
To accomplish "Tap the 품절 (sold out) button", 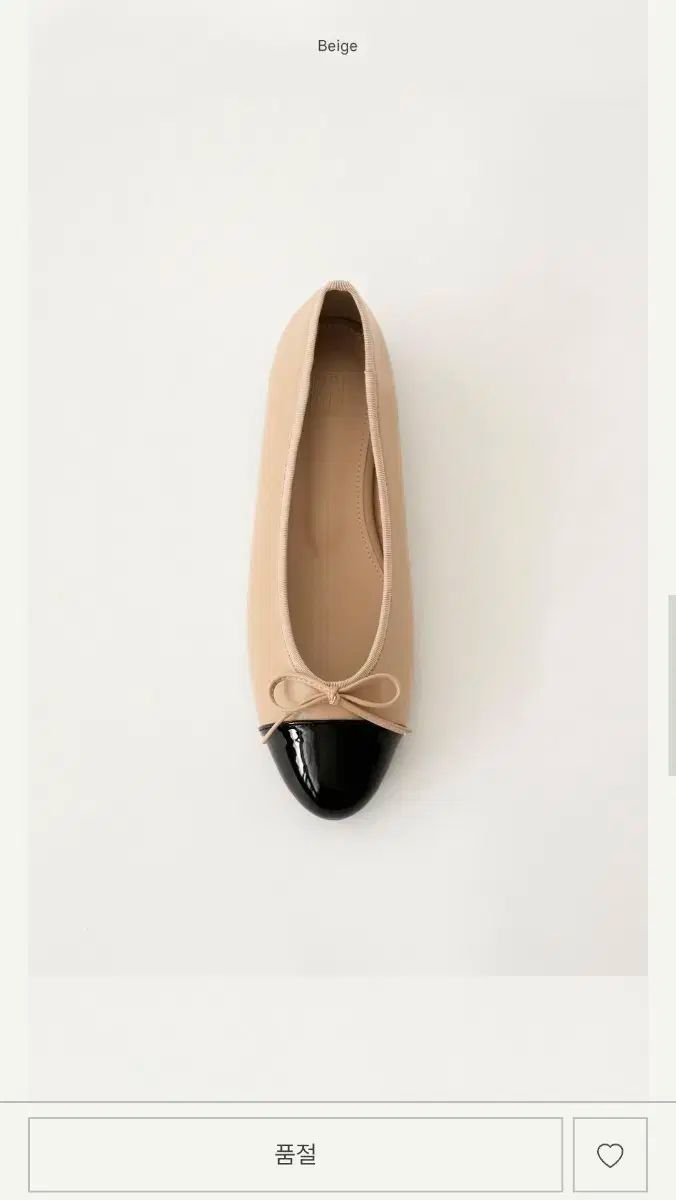I will pyautogui.click(x=295, y=1154).
